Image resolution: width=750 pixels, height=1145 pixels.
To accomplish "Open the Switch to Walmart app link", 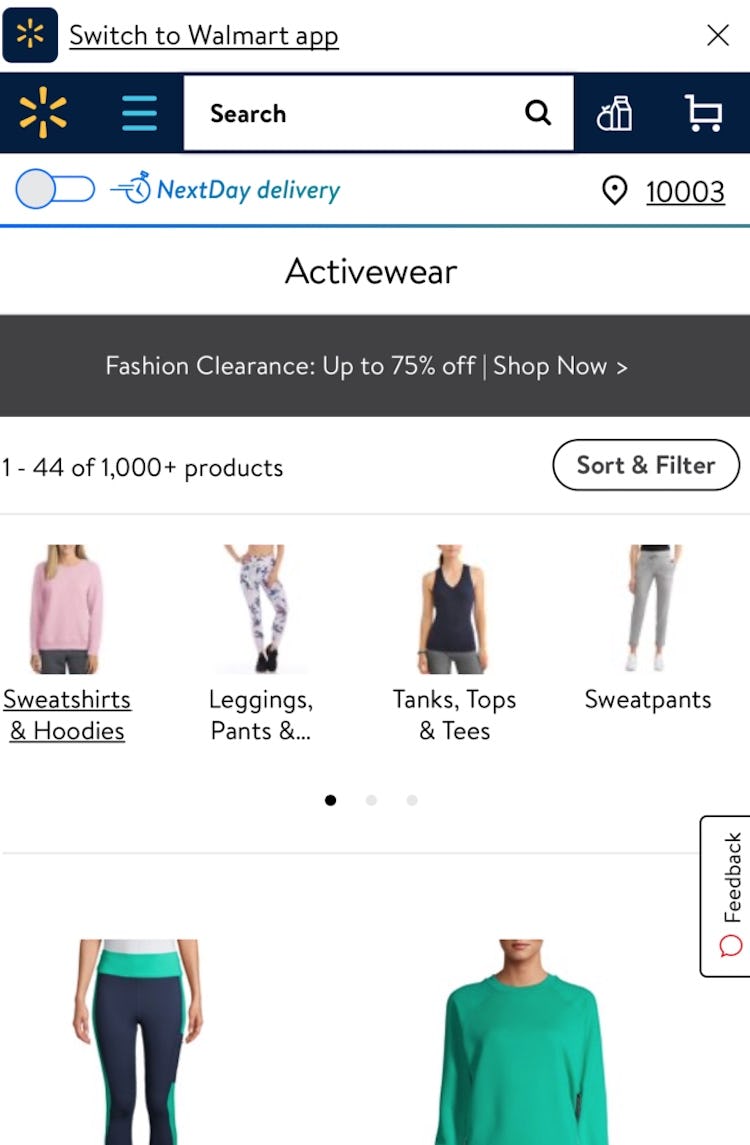I will 203,36.
